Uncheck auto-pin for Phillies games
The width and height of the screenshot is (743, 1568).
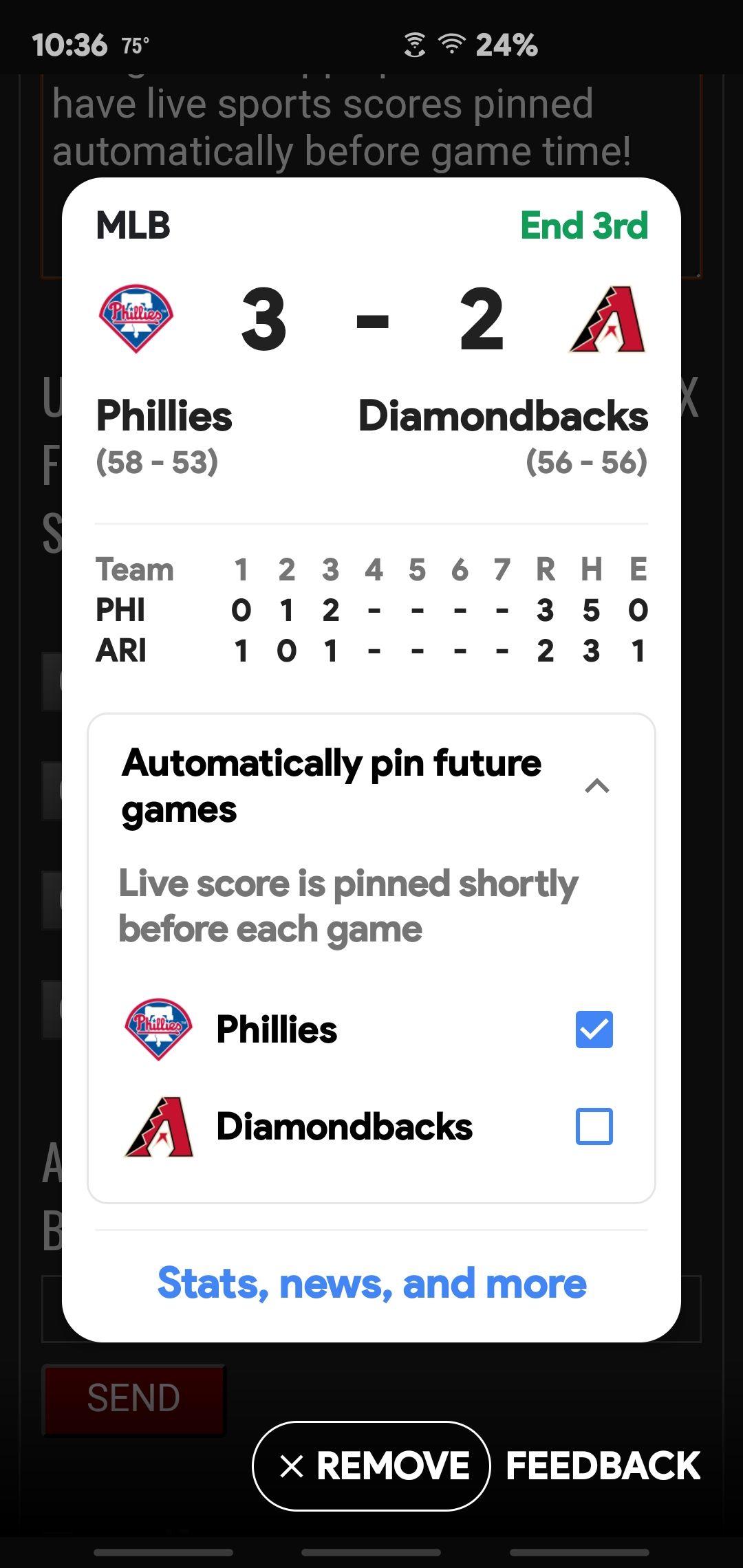[594, 1030]
